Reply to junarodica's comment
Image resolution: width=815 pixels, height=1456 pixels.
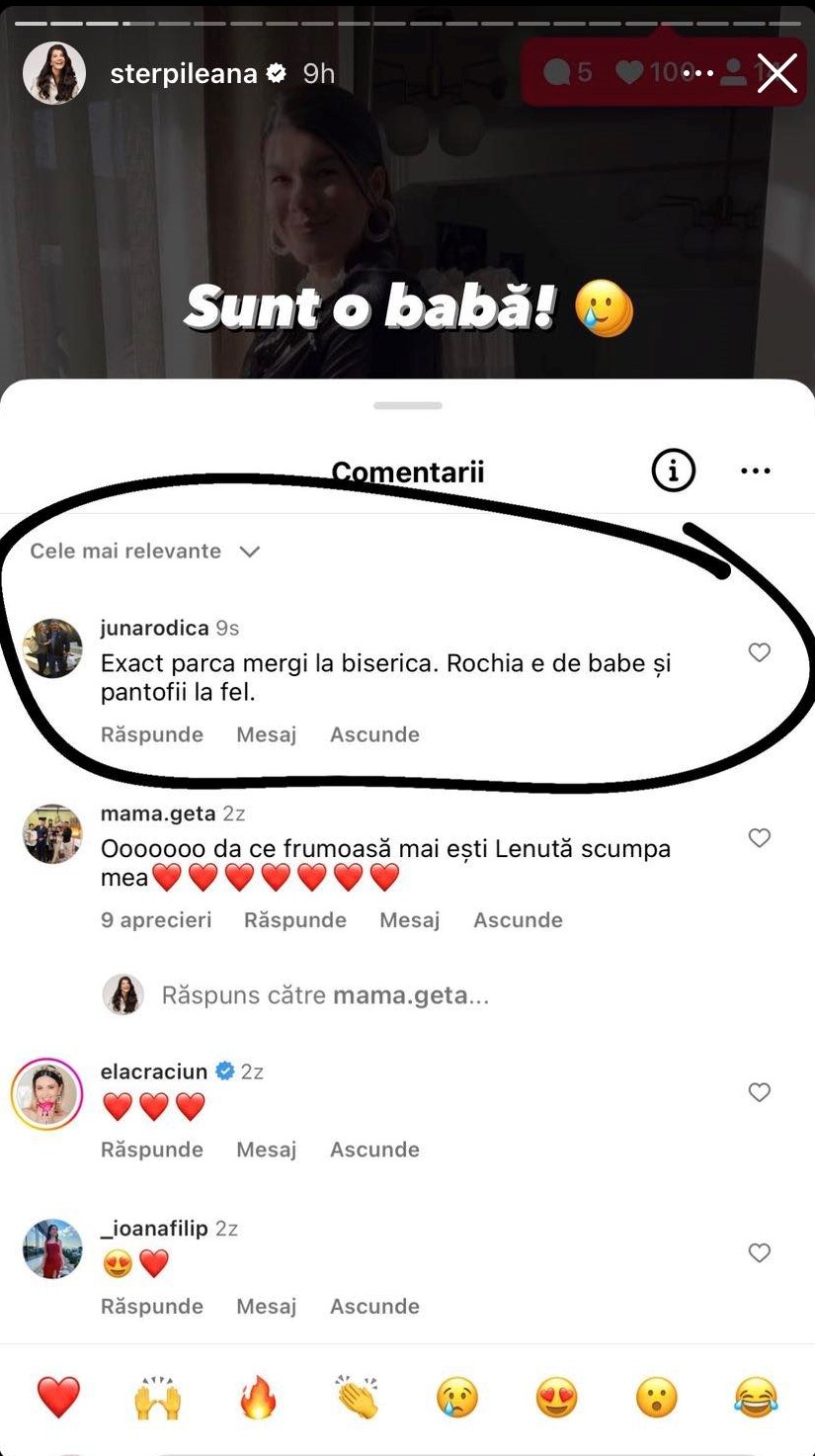point(152,734)
